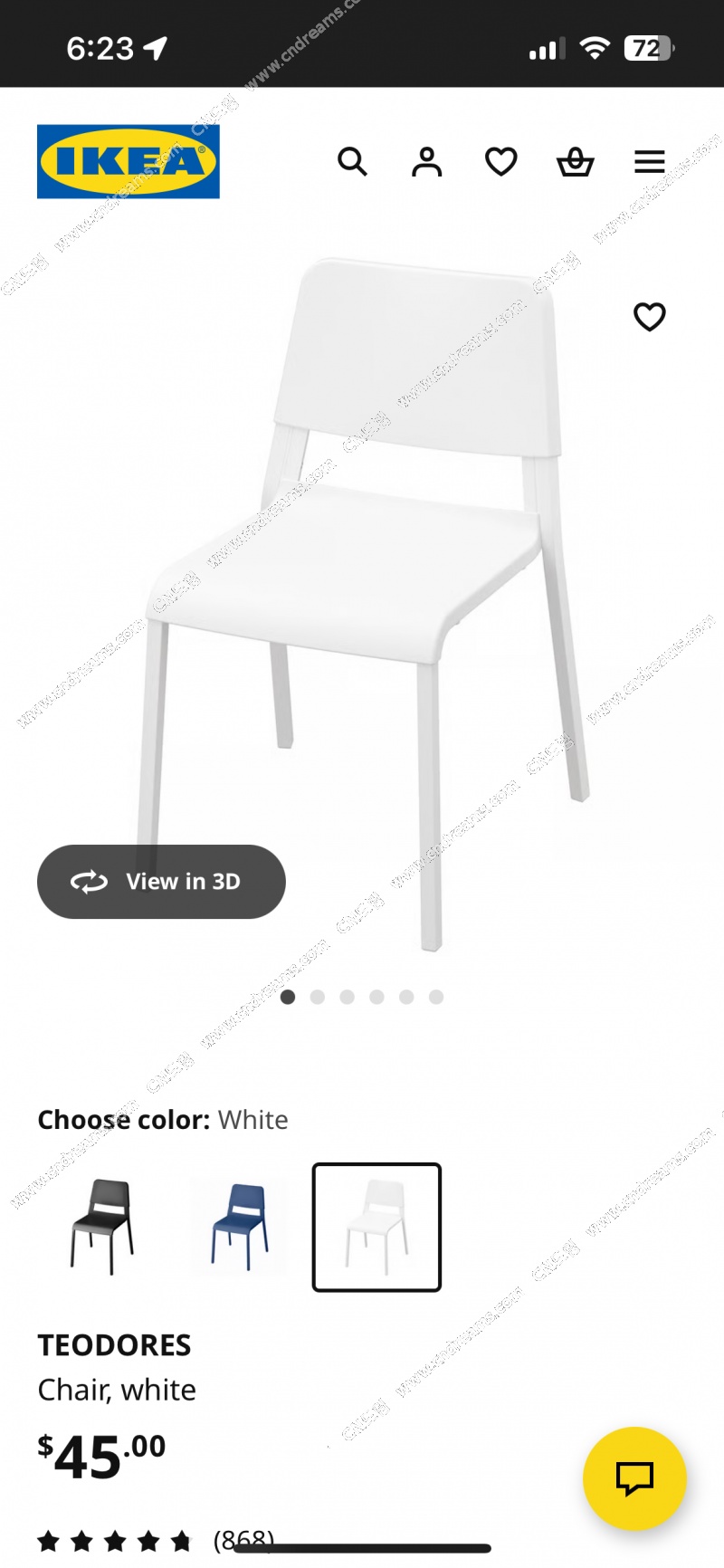
Task: Select the black chair color
Action: [102, 1227]
